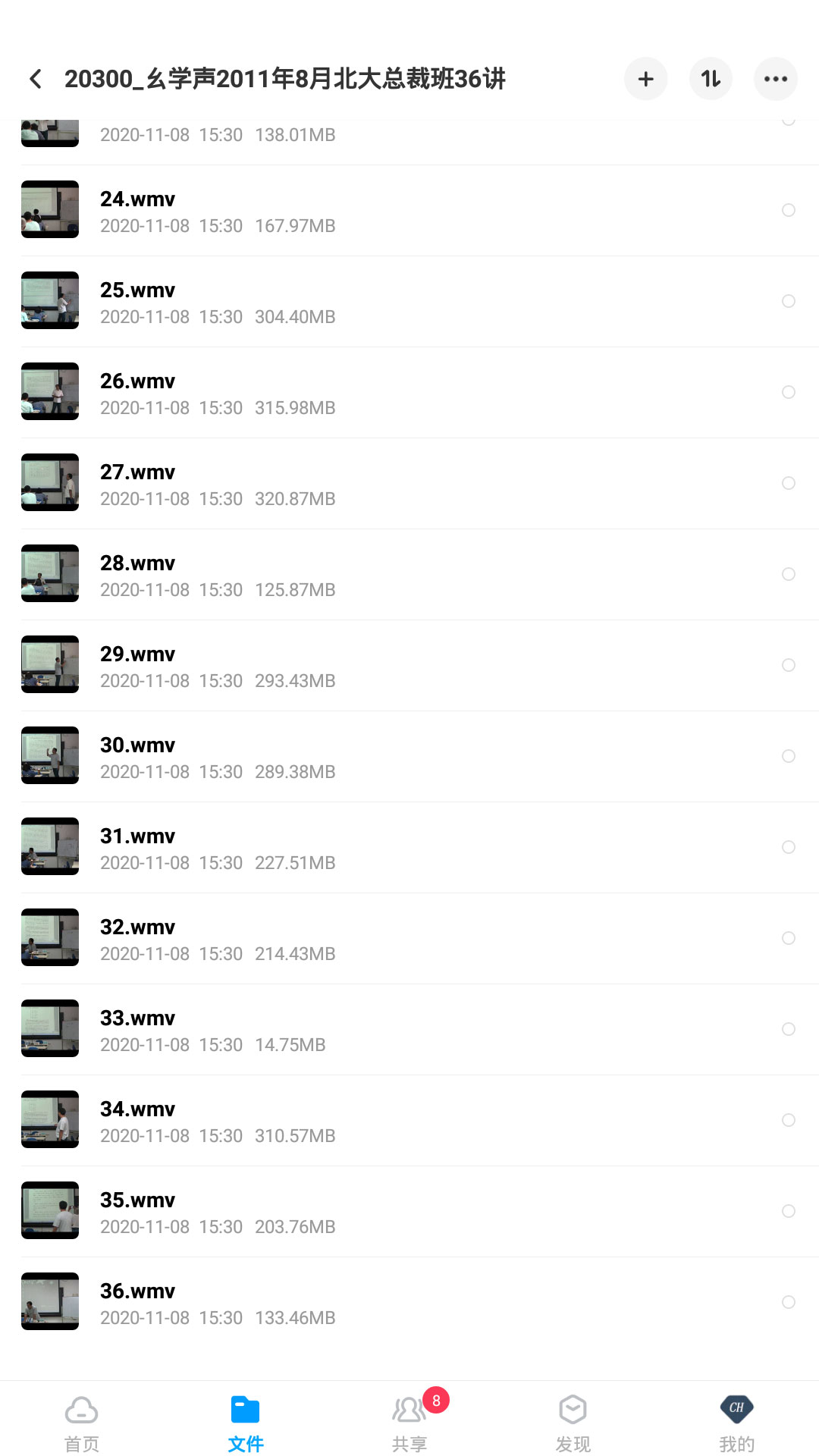Go back from the folder view
This screenshot has width=819, height=1456.
36,79
